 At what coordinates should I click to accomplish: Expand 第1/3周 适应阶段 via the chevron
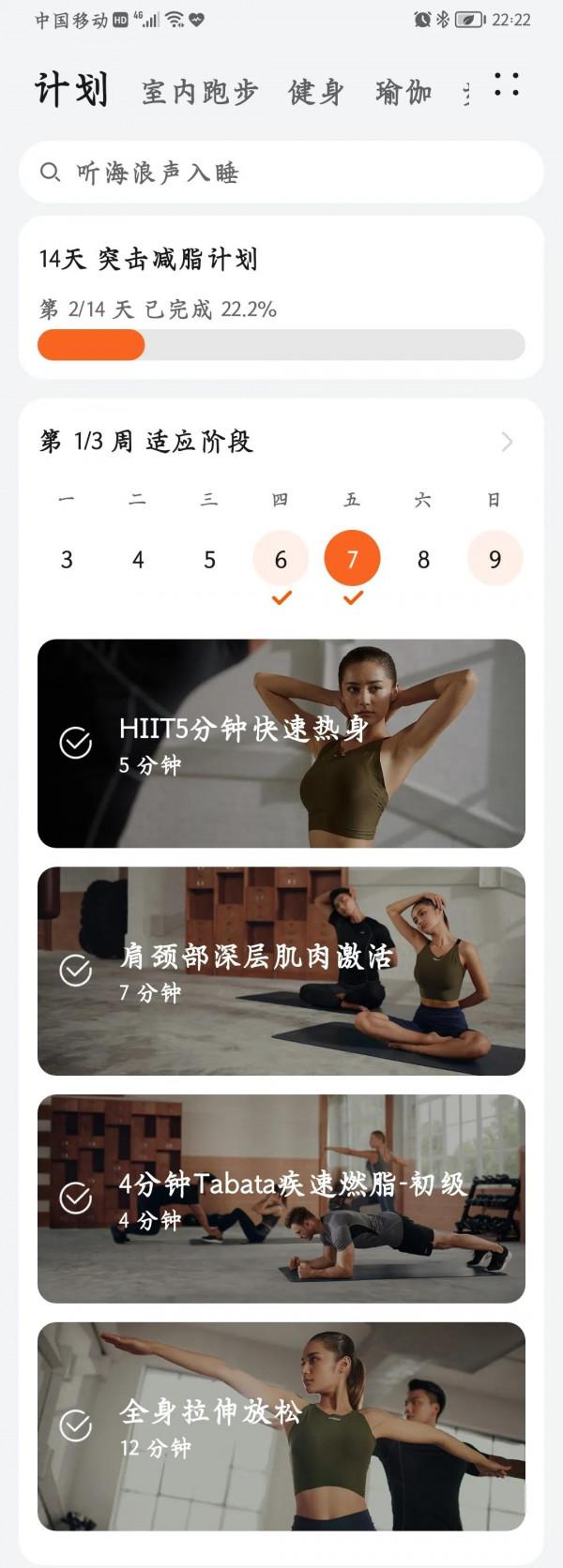(x=507, y=442)
